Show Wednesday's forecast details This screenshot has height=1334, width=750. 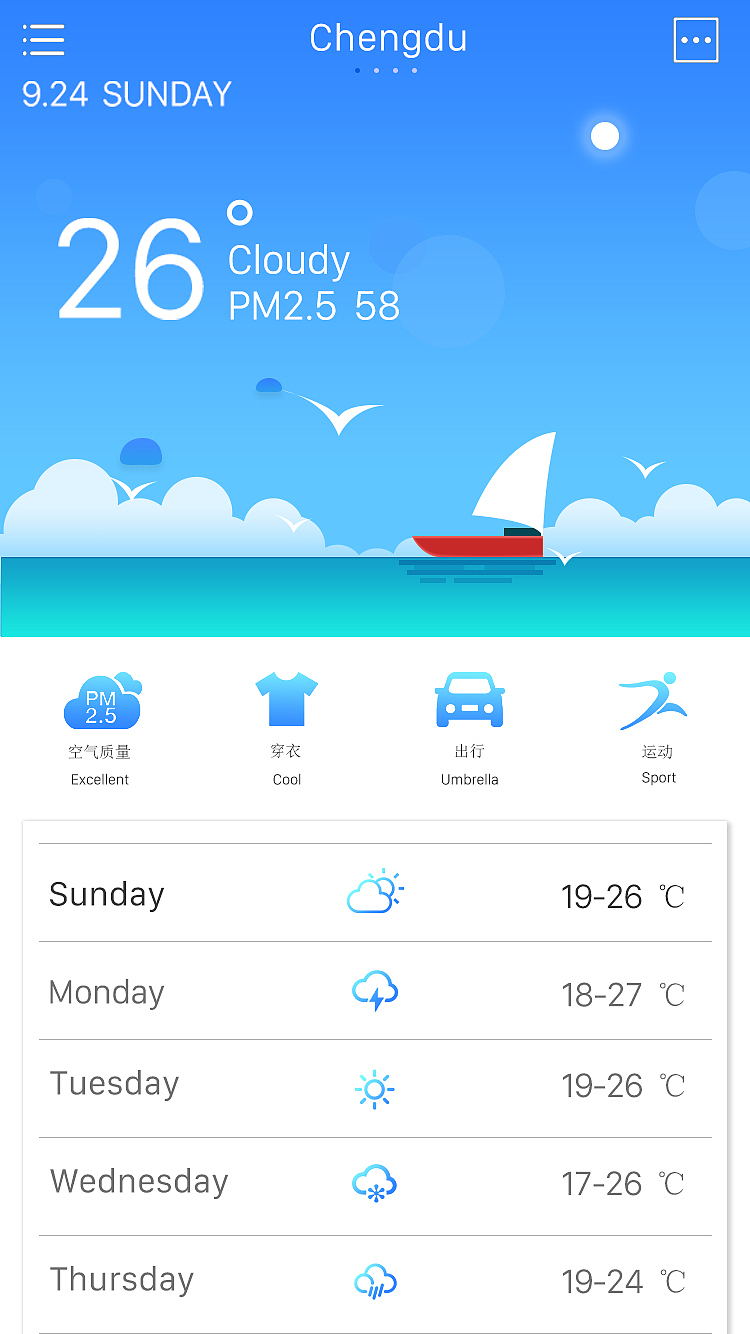[375, 1185]
